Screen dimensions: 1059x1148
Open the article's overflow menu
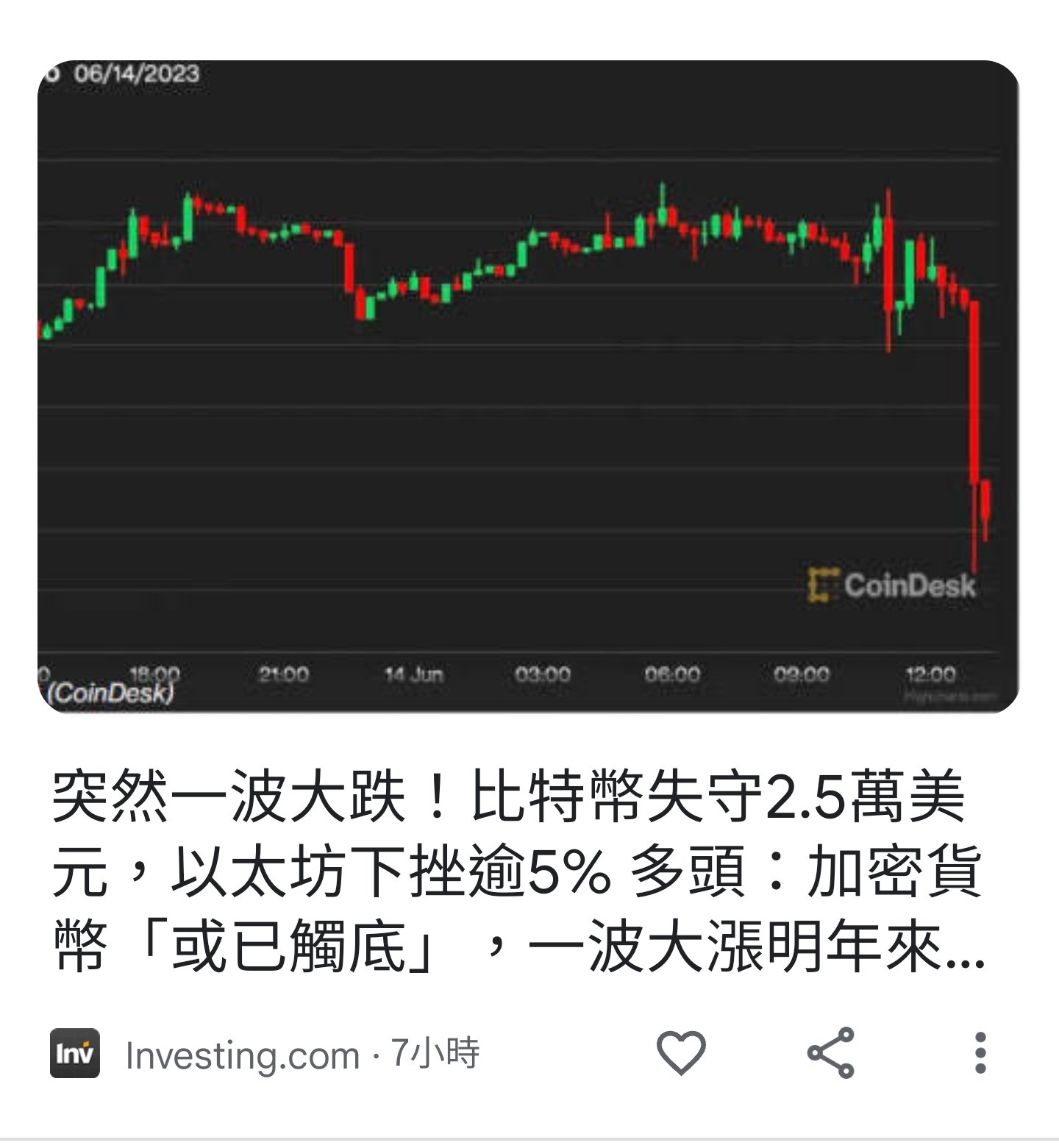980,1053
